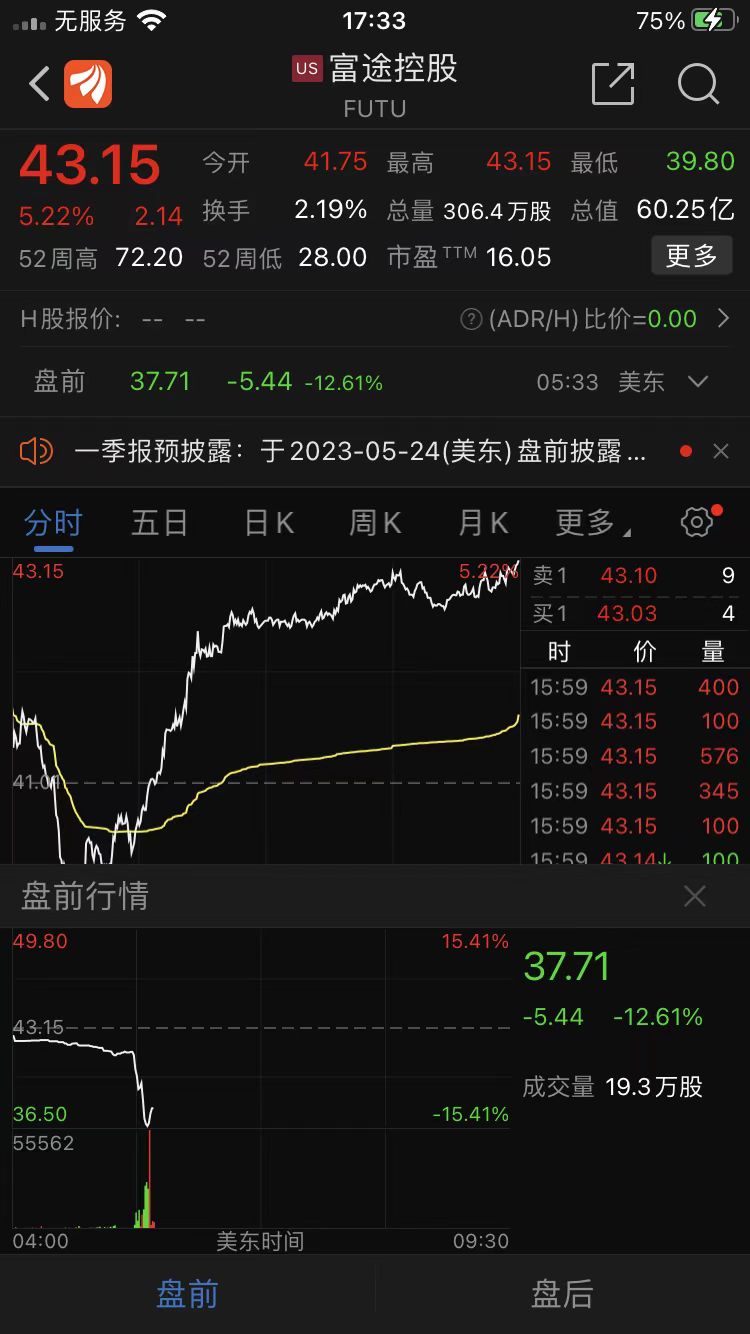Go back using the top-left arrow
Image resolution: width=750 pixels, height=1334 pixels.
39,85
